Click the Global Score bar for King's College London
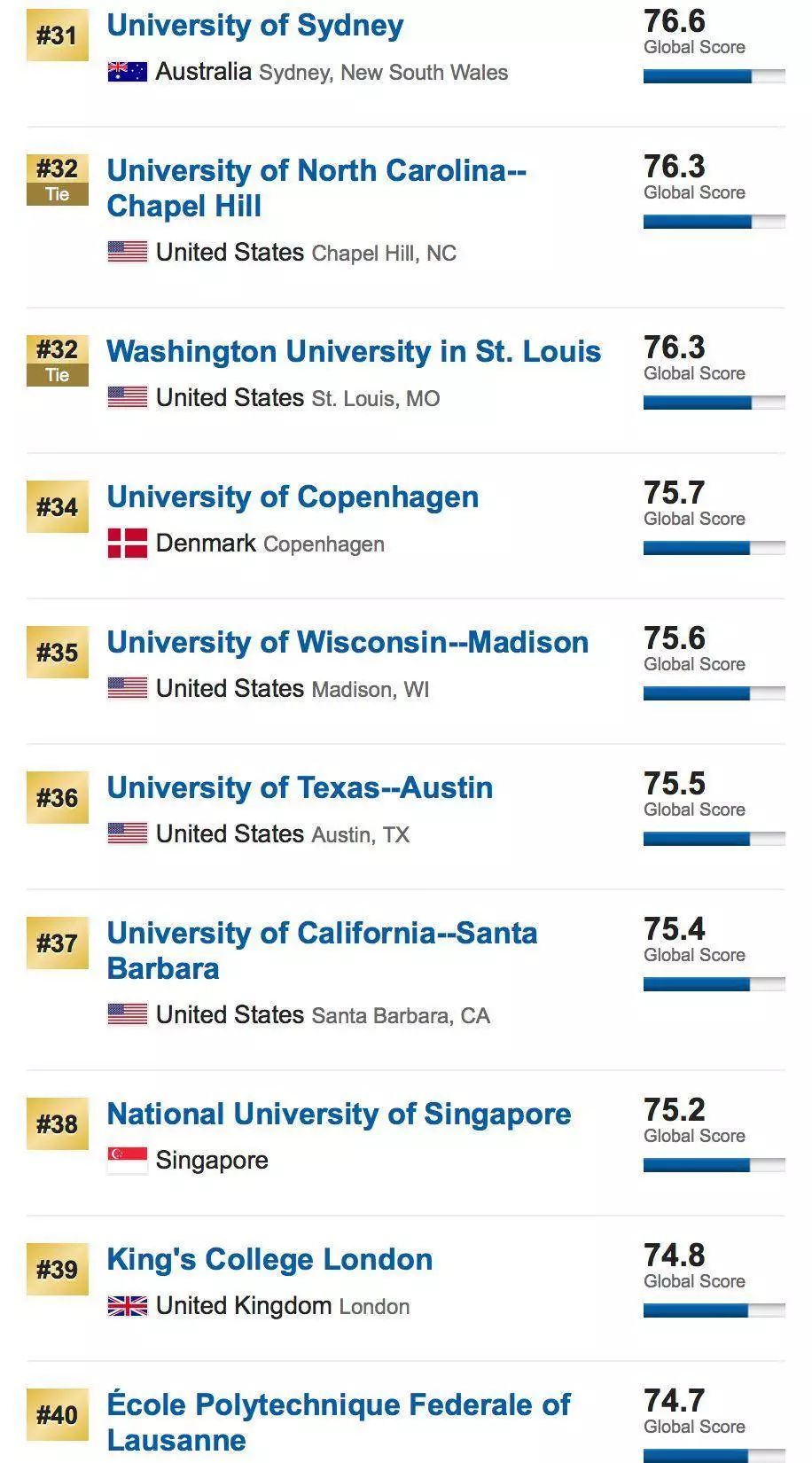812x1463 pixels. [x=714, y=1311]
